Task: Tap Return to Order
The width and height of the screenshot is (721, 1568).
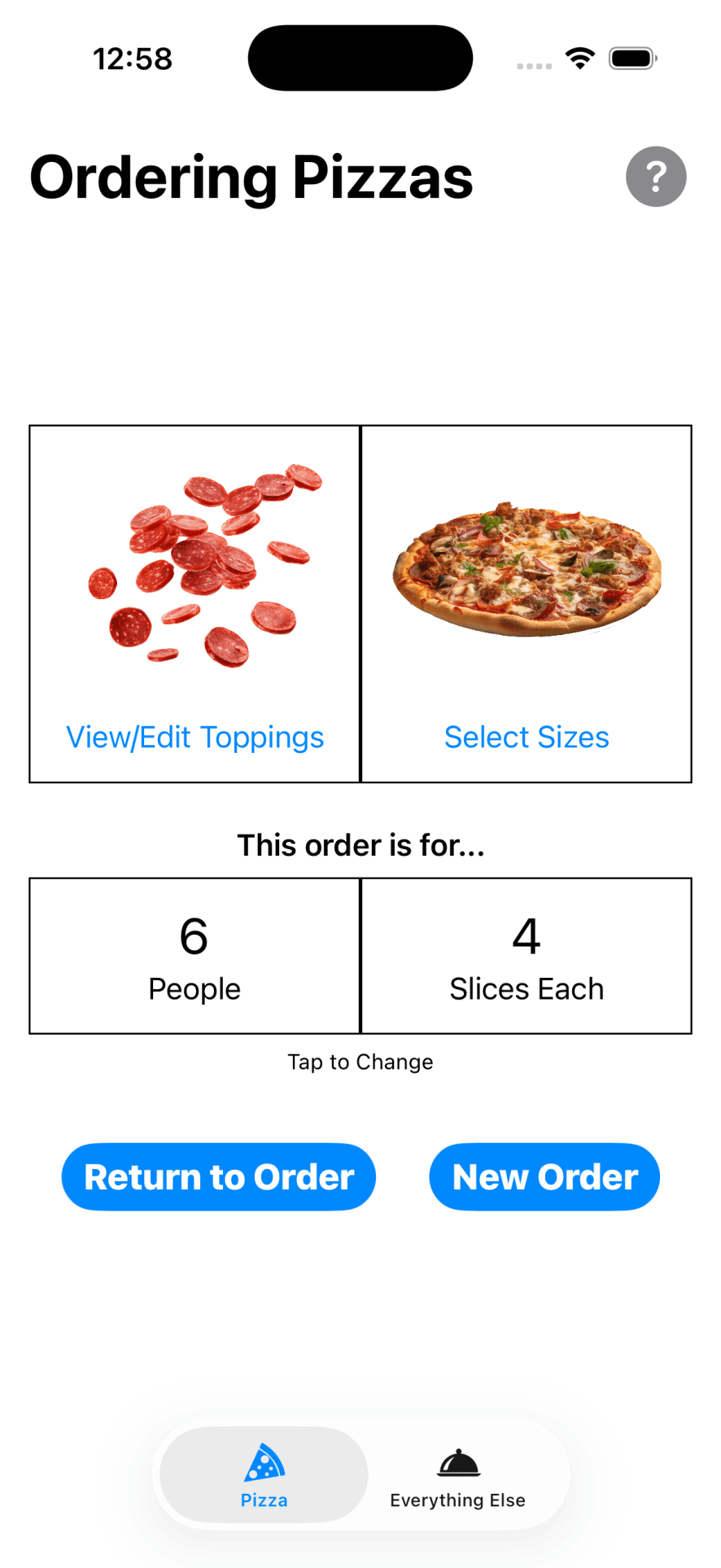Action: 218,1176
